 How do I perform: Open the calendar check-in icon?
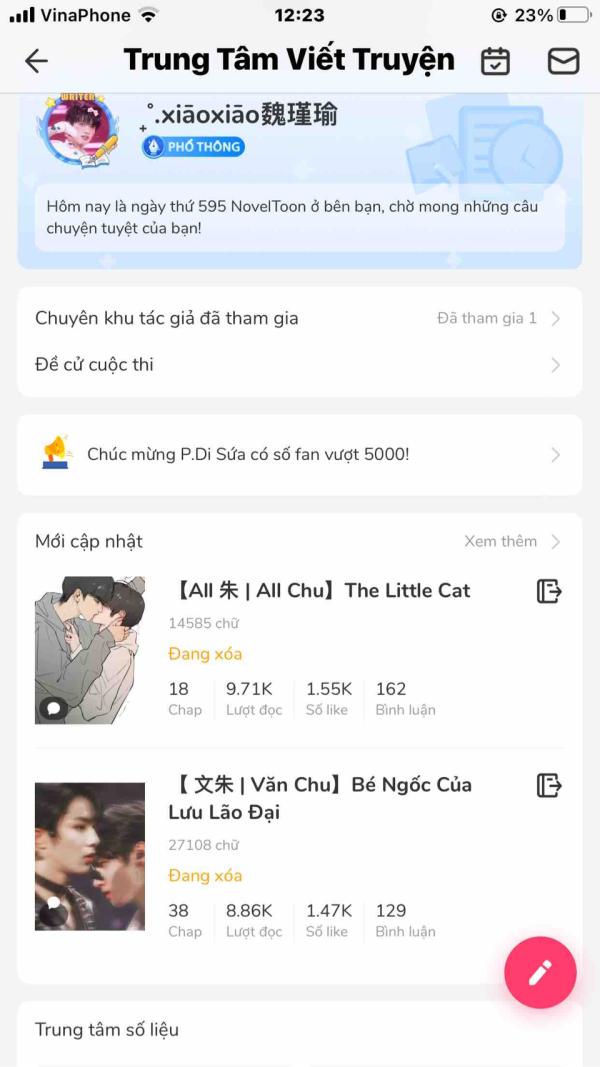point(495,61)
